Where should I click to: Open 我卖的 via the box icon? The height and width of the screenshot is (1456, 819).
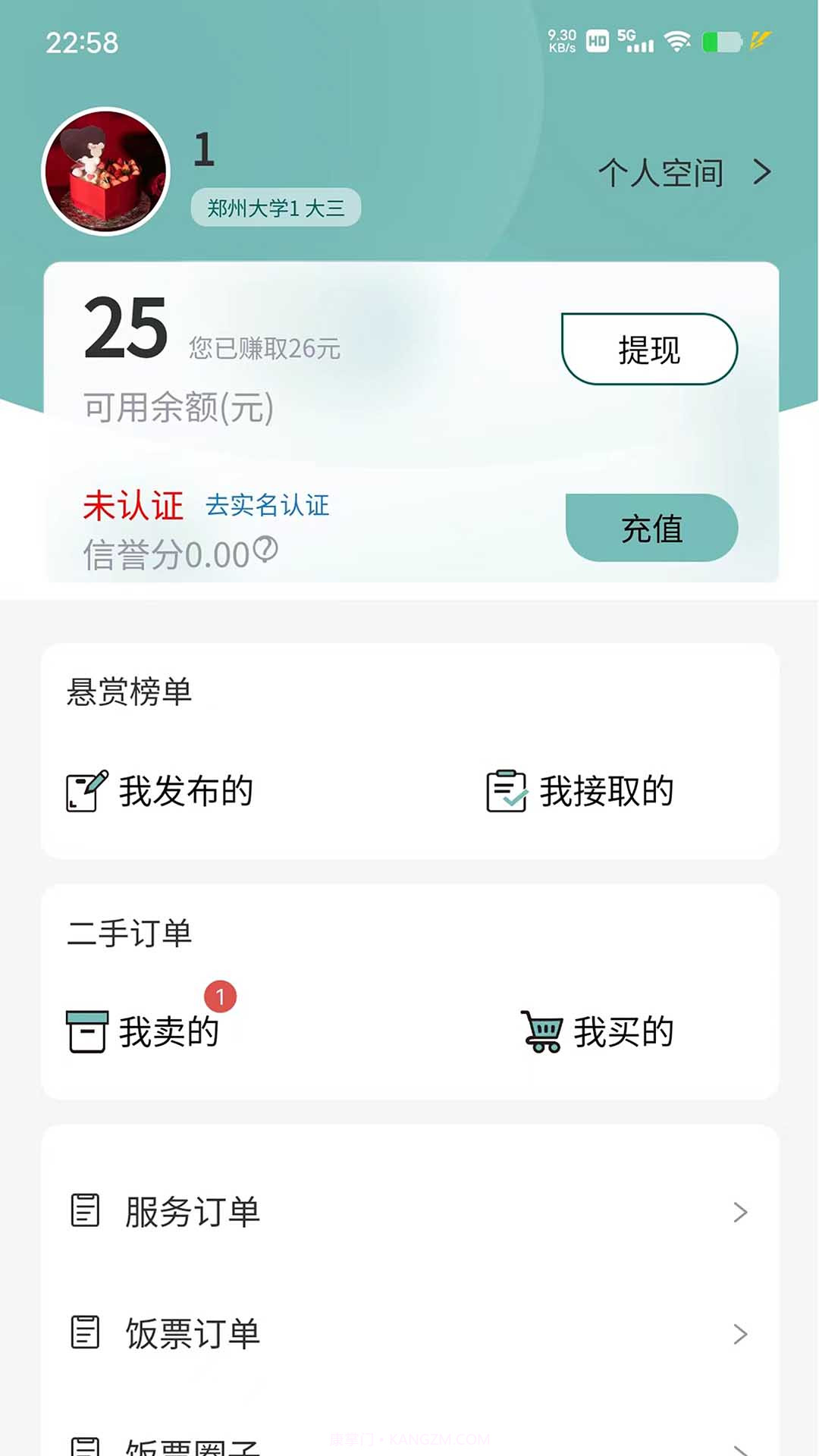[85, 1030]
